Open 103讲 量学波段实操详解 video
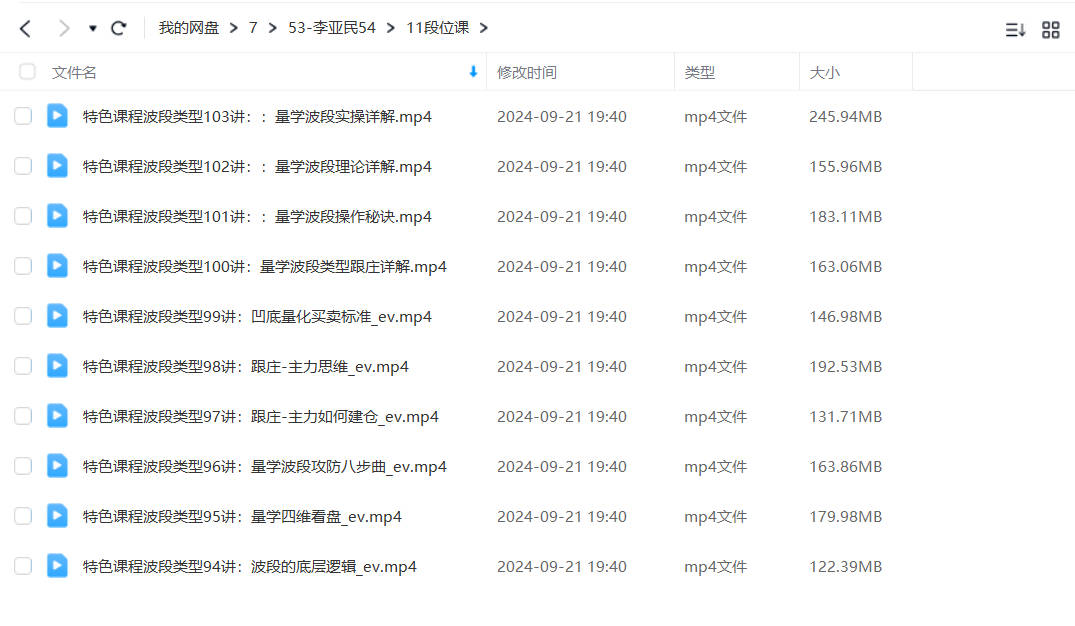The image size is (1075, 626). coord(257,117)
